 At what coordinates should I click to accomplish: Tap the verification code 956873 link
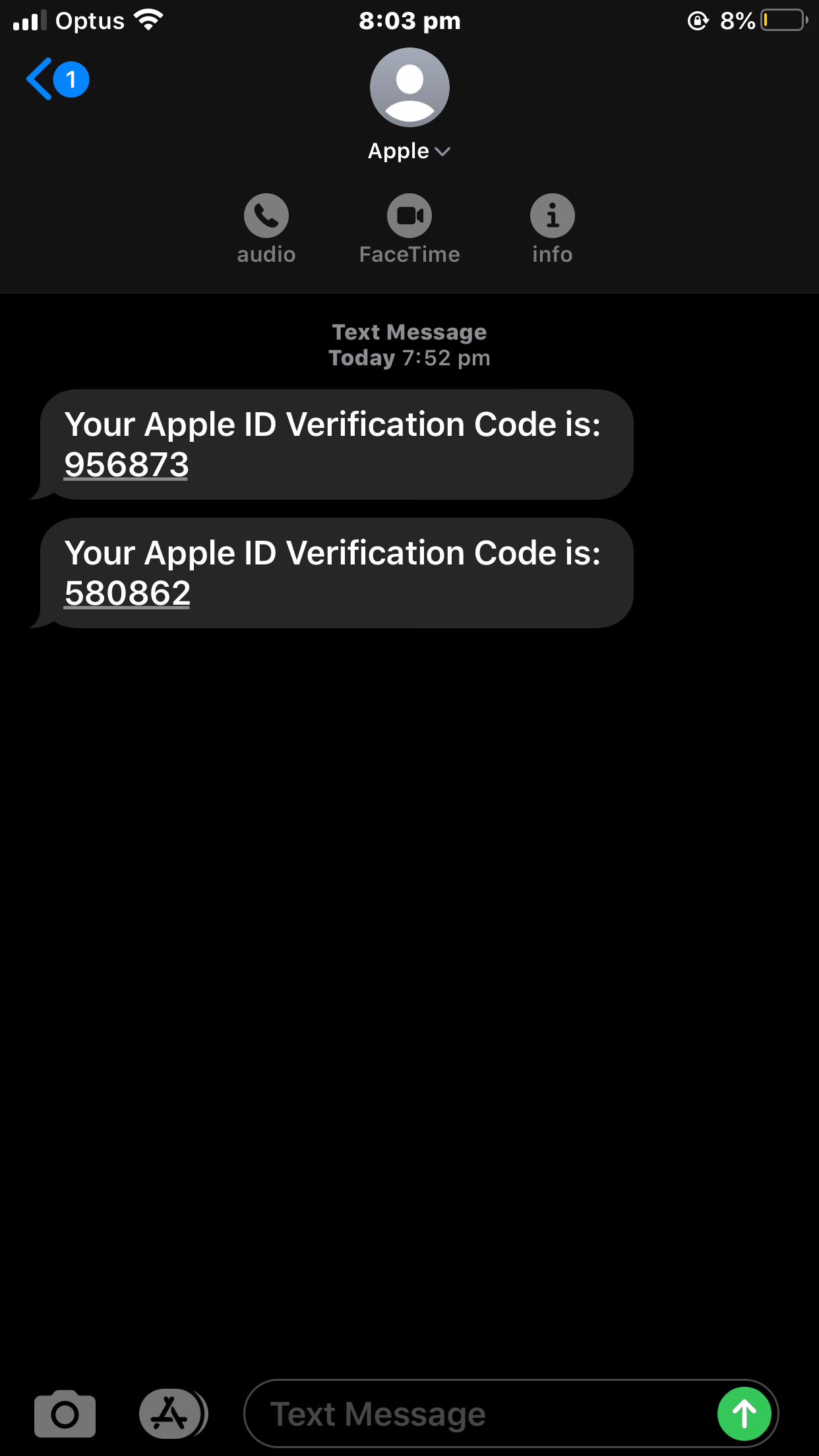click(x=127, y=464)
